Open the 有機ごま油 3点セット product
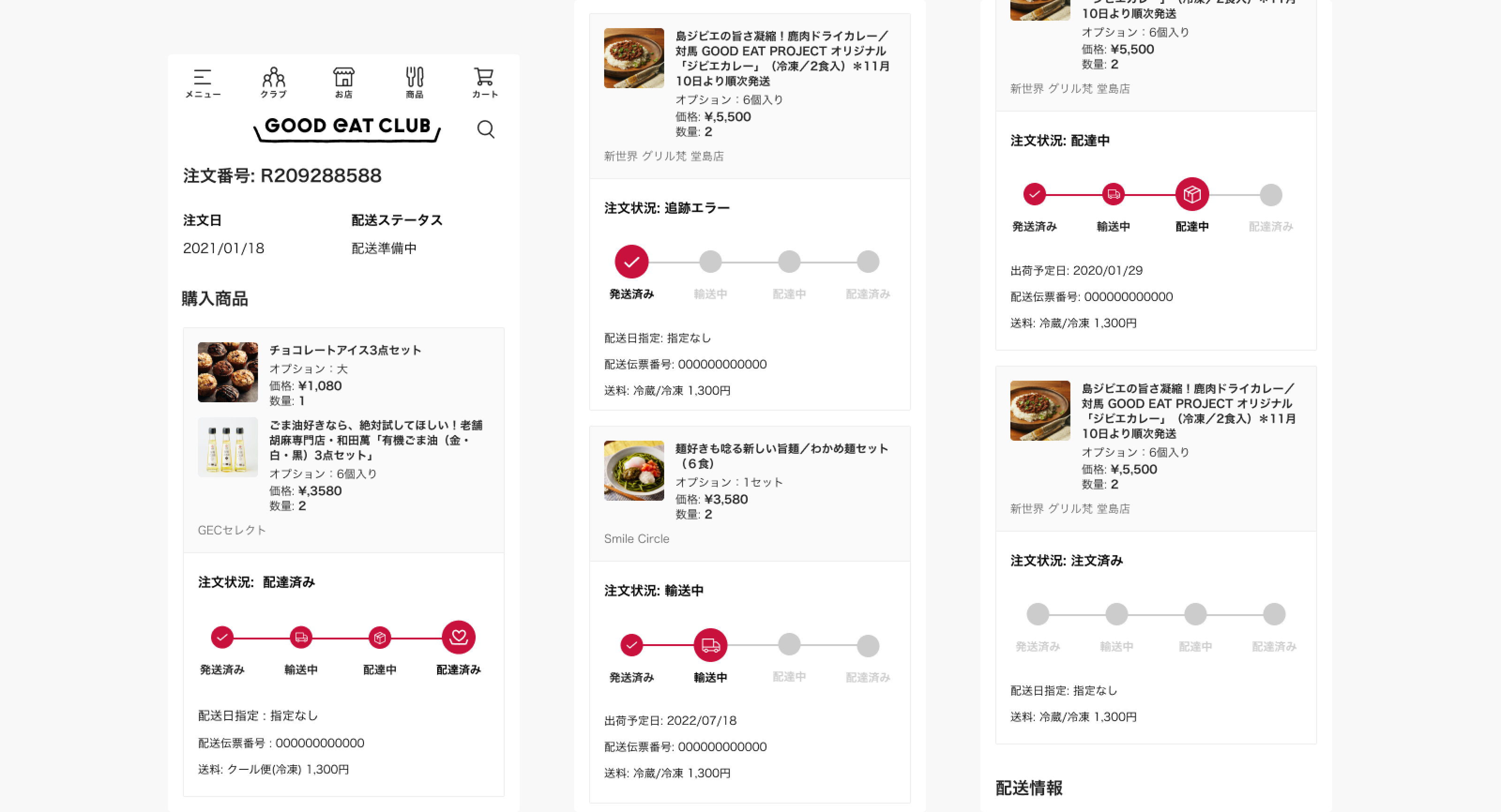This screenshot has height=812, width=1501. 376,440
